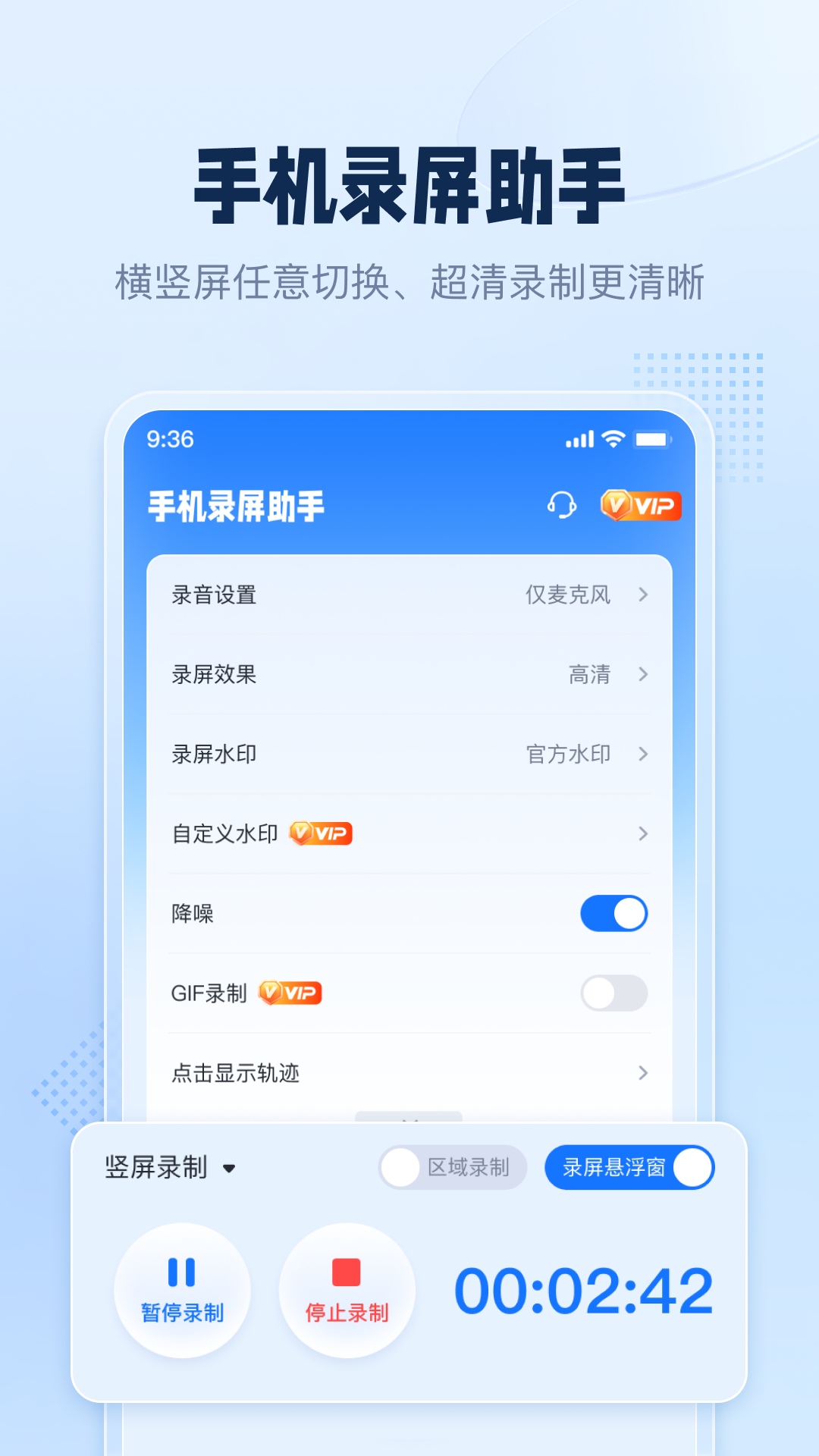Disable the 降噪 noise reduction switch
This screenshot has height=1456, width=819.
click(x=614, y=914)
